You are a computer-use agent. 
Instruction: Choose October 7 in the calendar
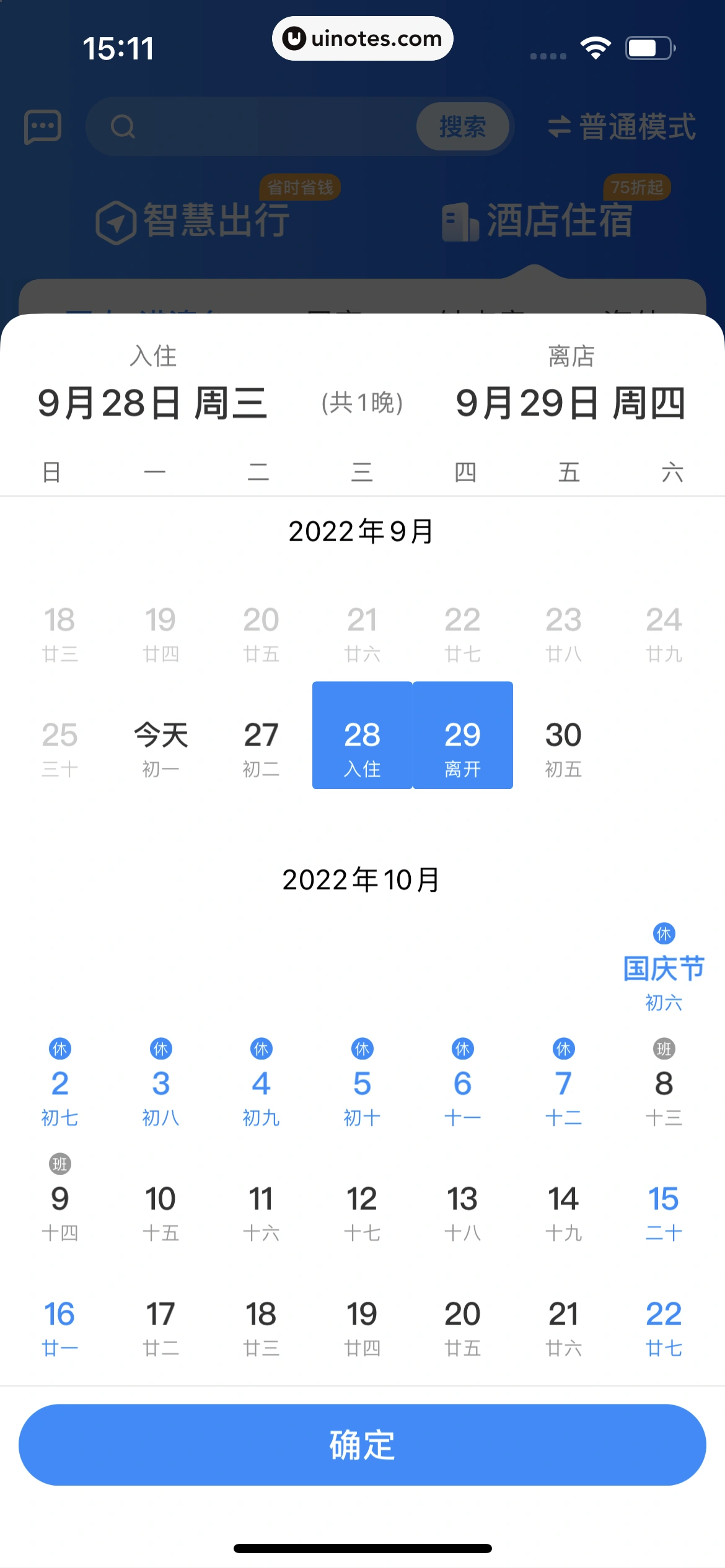563,1093
